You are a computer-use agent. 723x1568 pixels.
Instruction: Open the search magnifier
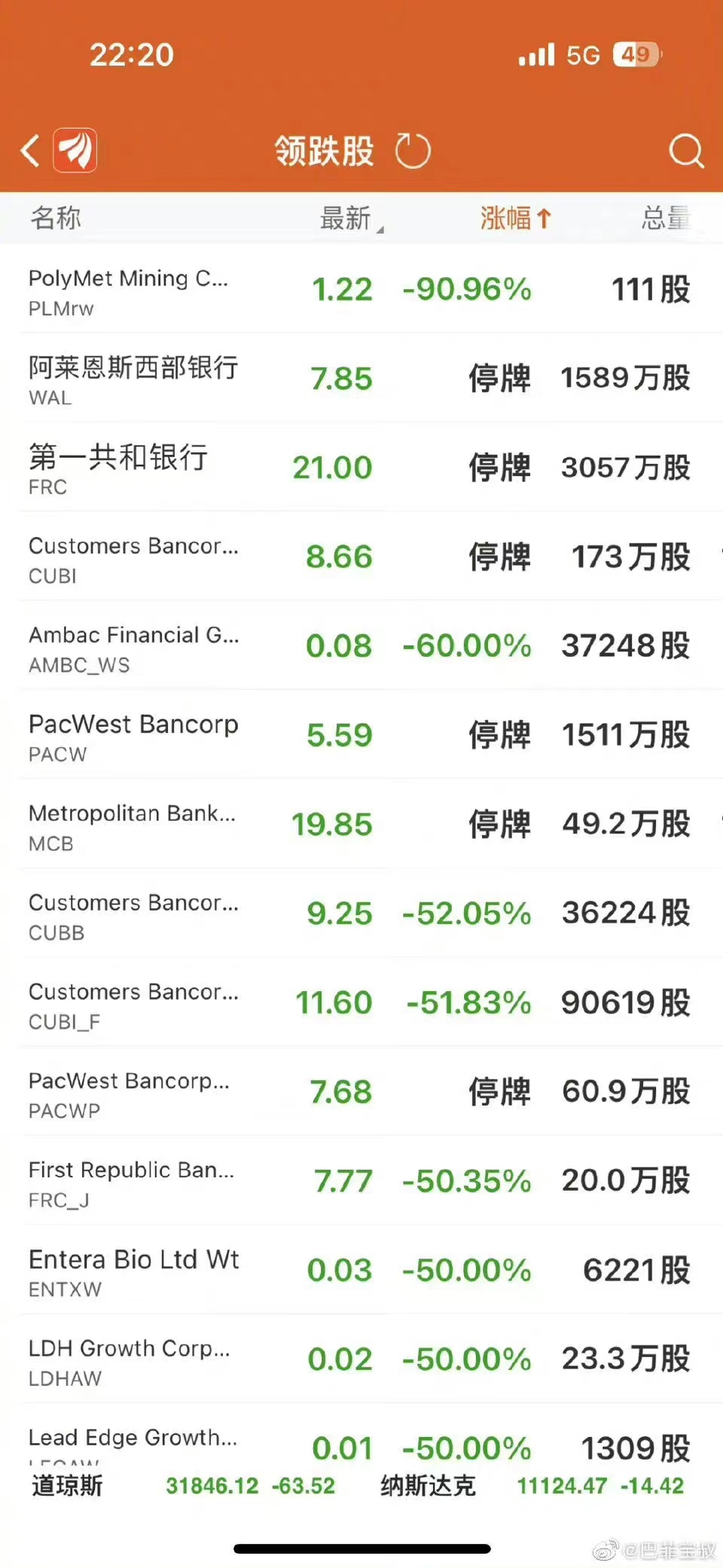click(x=686, y=151)
